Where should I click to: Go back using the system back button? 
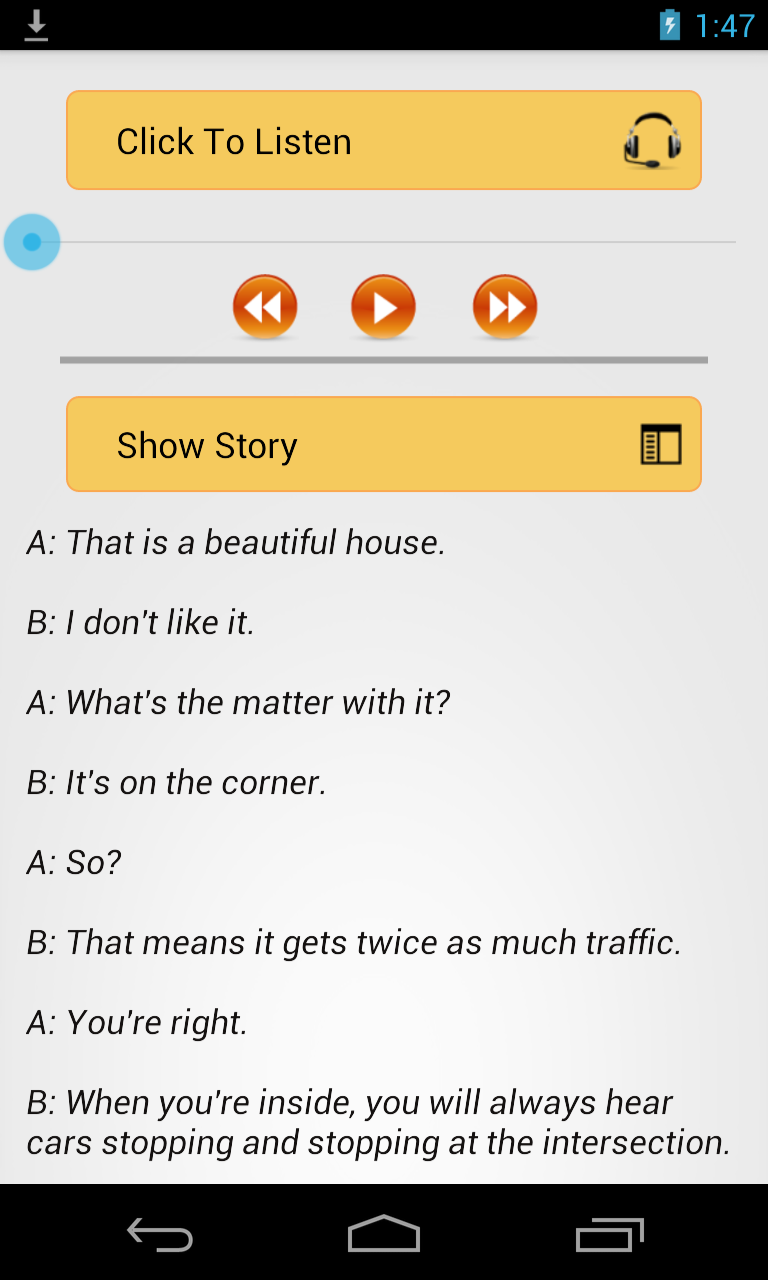point(160,1235)
